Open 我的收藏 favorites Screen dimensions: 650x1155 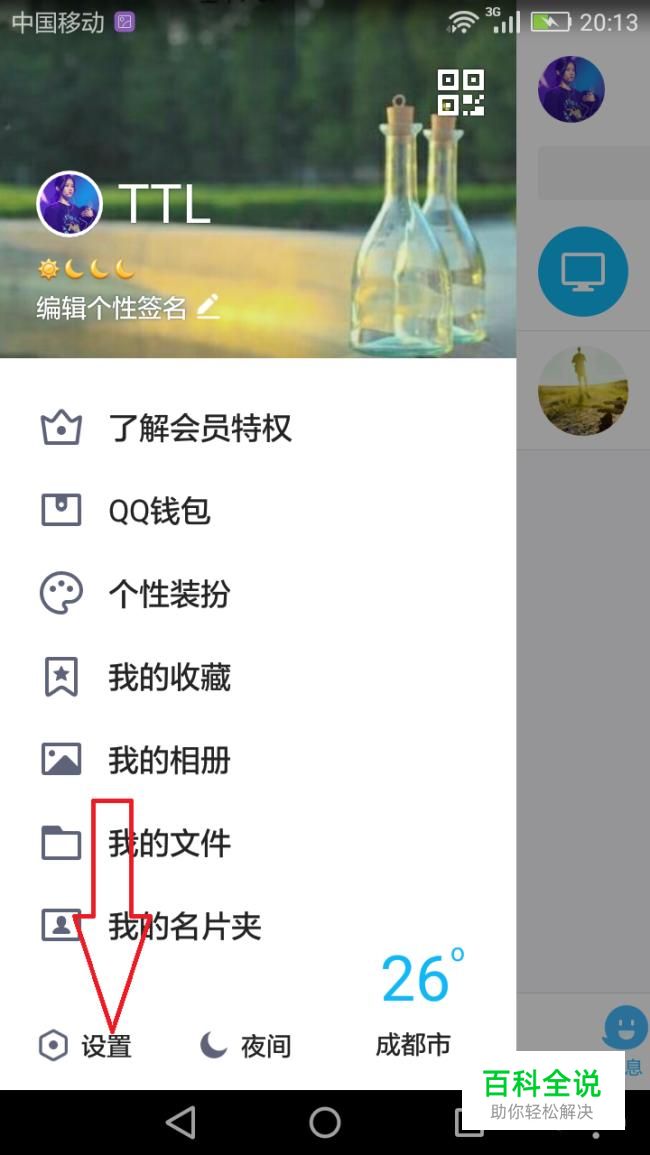click(169, 678)
